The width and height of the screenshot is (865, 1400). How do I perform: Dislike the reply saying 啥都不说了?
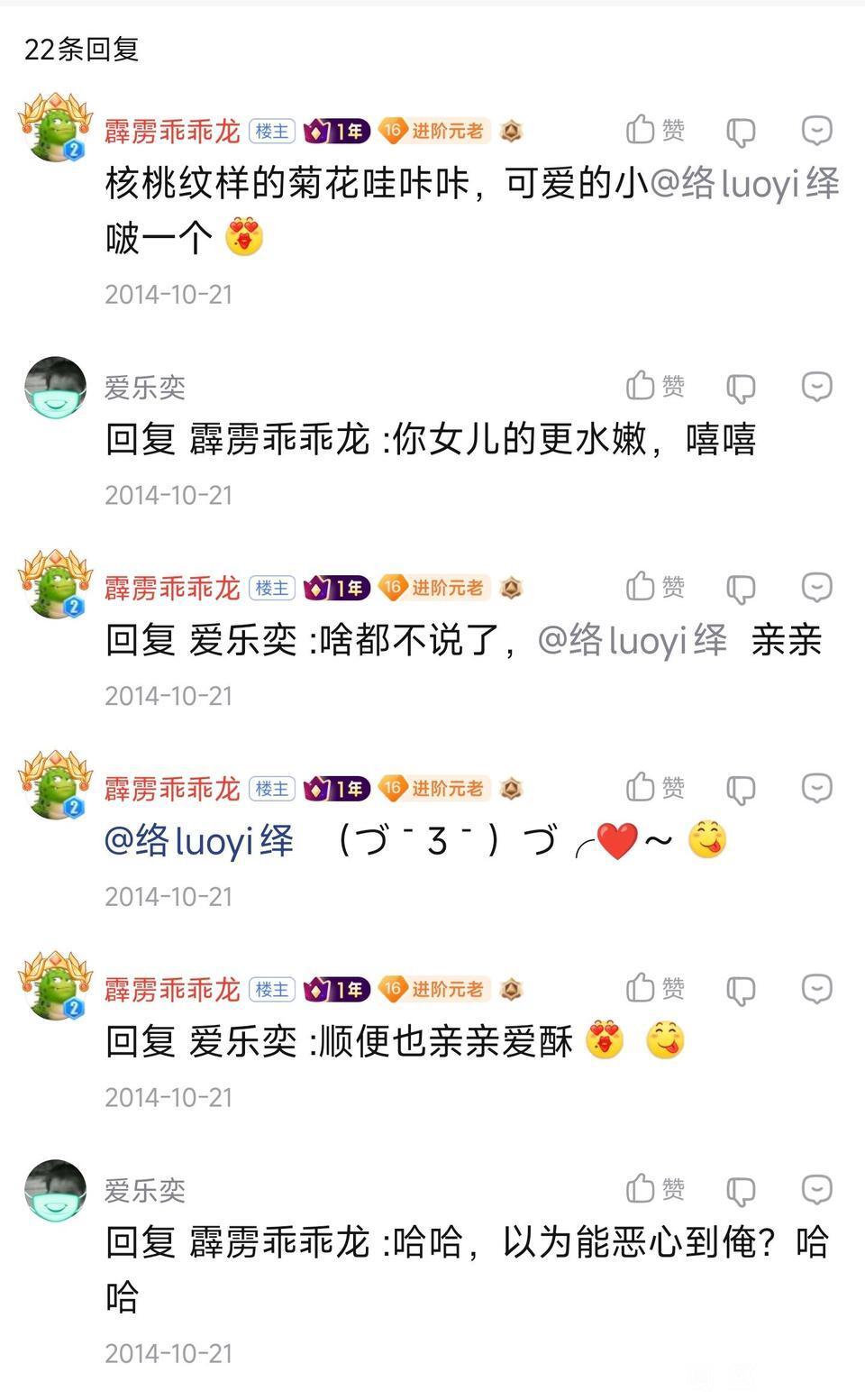click(741, 589)
